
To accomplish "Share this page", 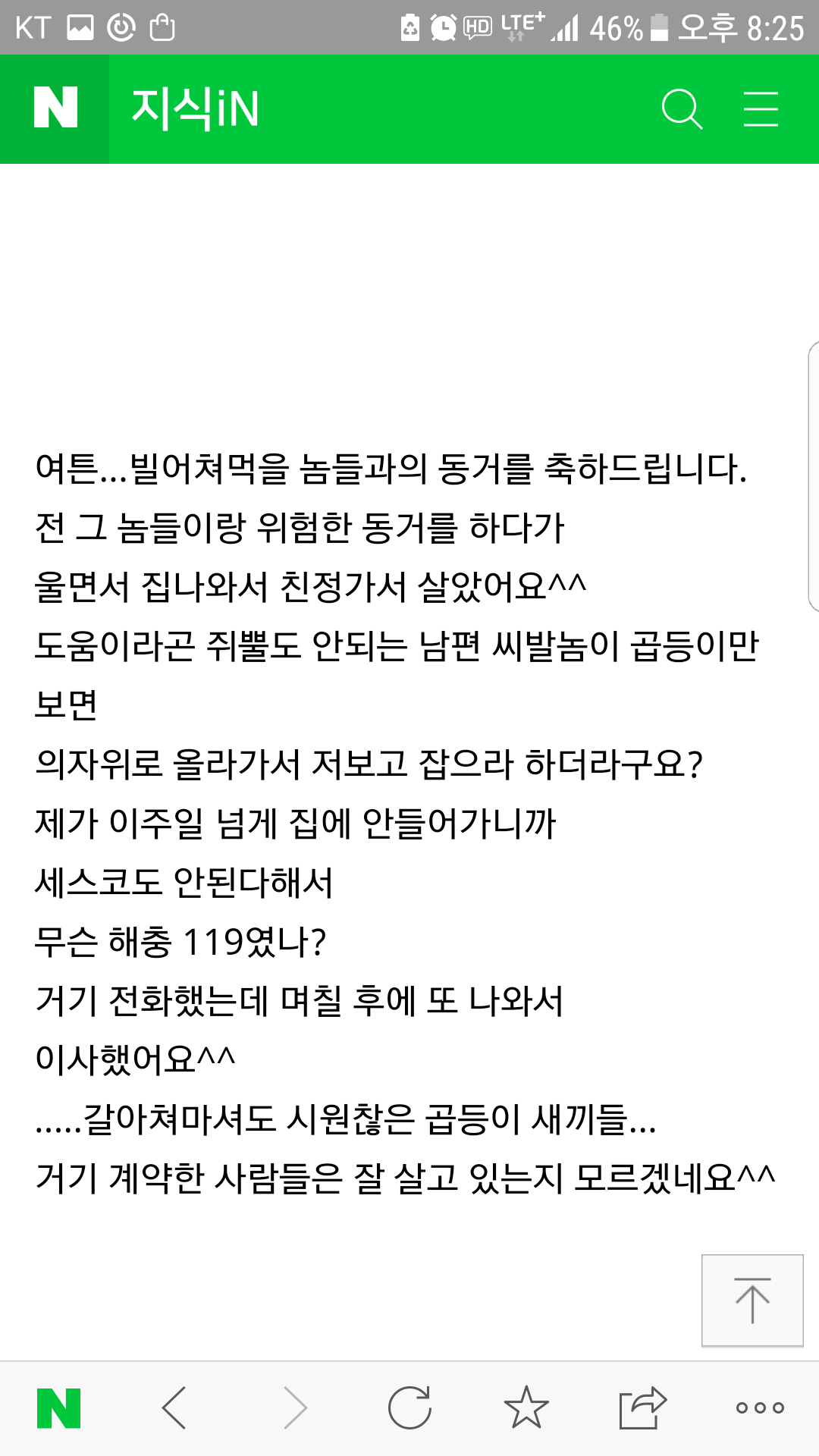I will [x=642, y=1407].
